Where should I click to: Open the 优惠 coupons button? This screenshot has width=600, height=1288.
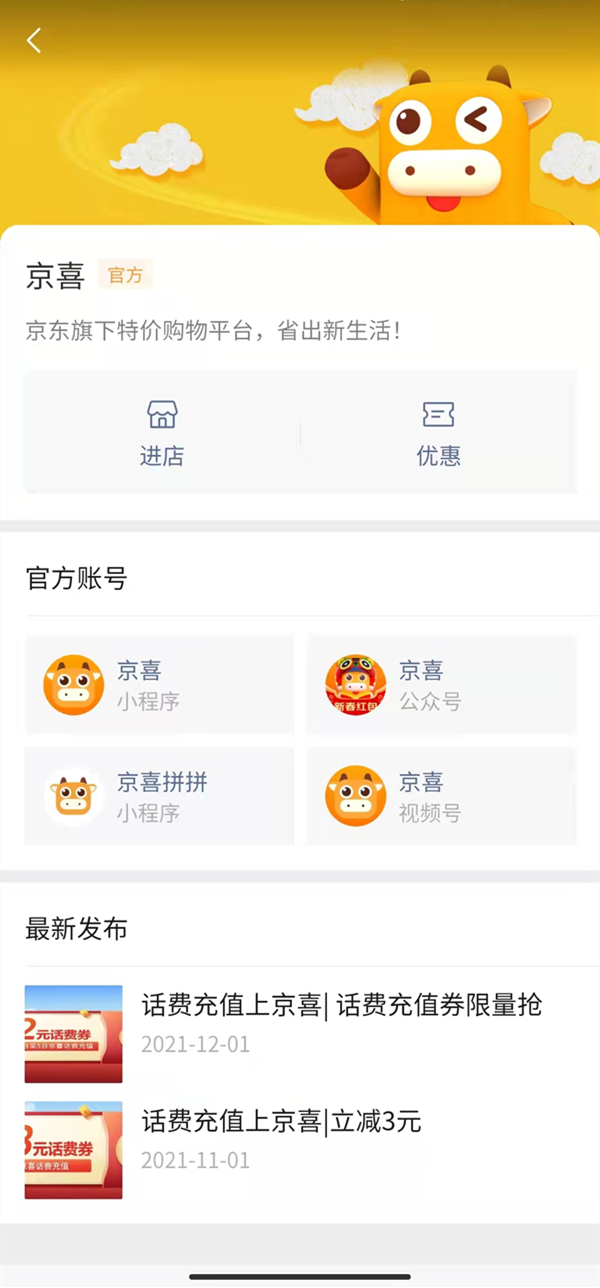tap(439, 433)
